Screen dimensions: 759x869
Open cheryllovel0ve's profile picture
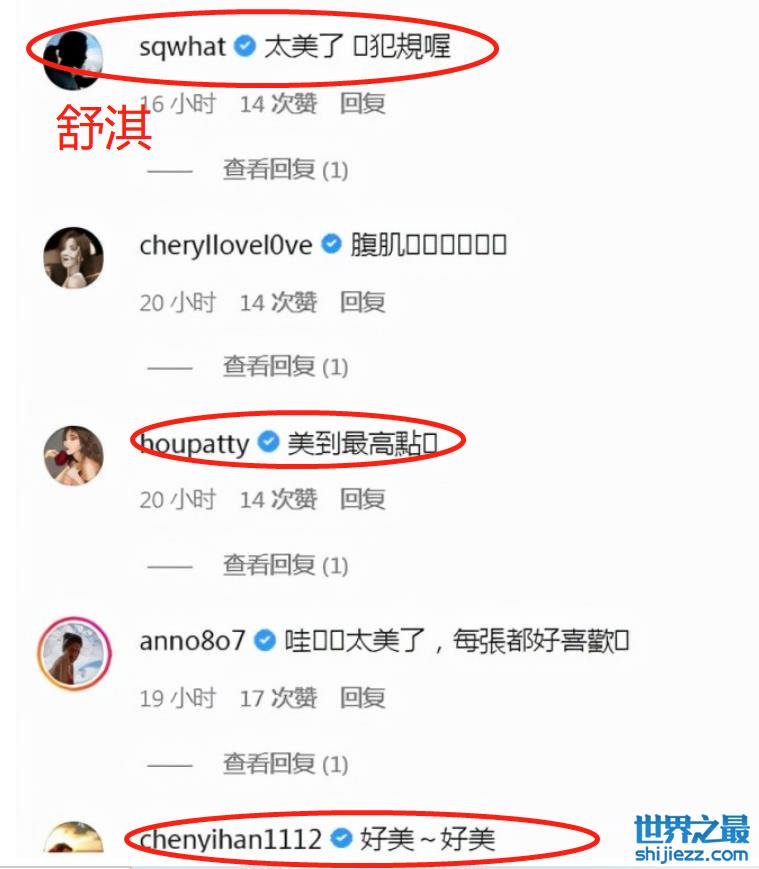point(74,258)
